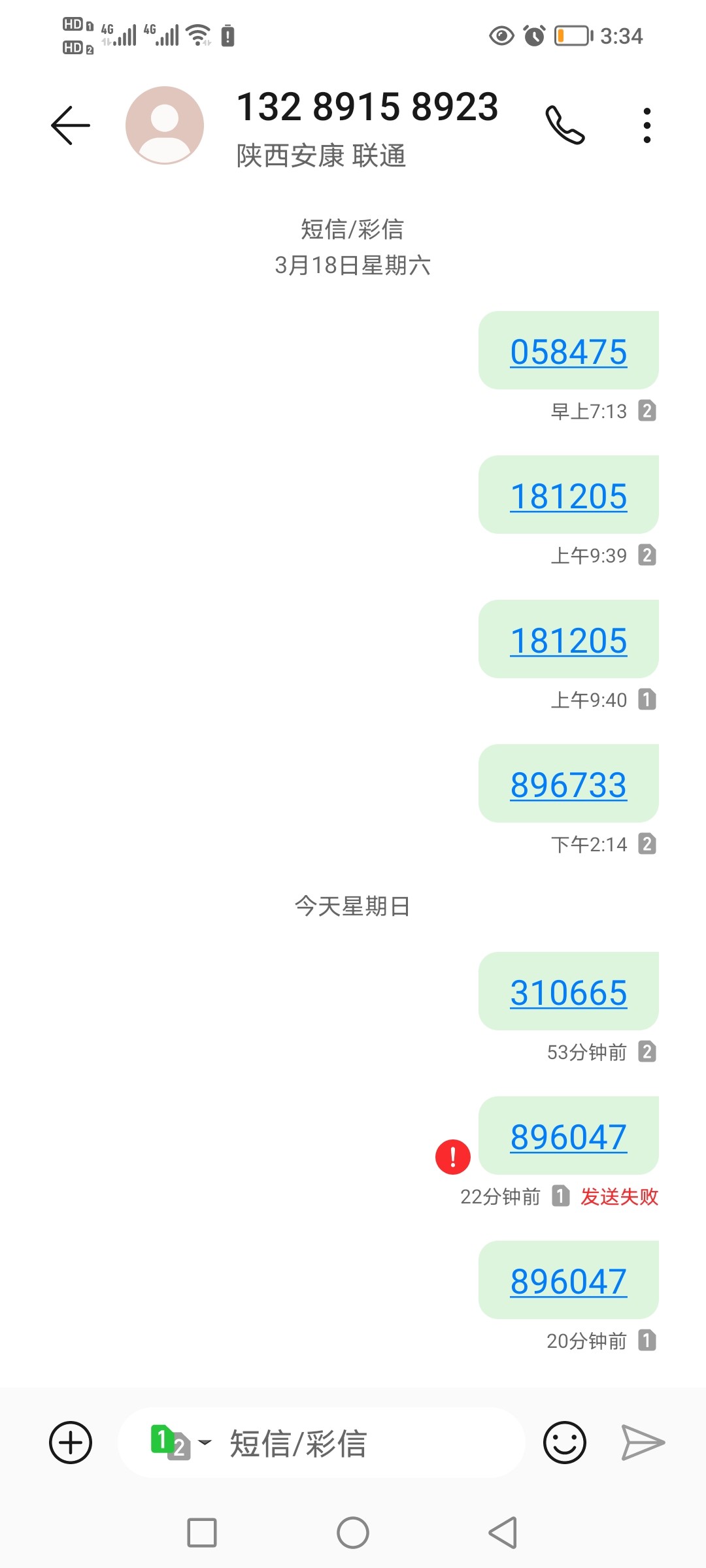Call 132 8915 8923
This screenshot has height=1568, width=706.
tap(565, 125)
